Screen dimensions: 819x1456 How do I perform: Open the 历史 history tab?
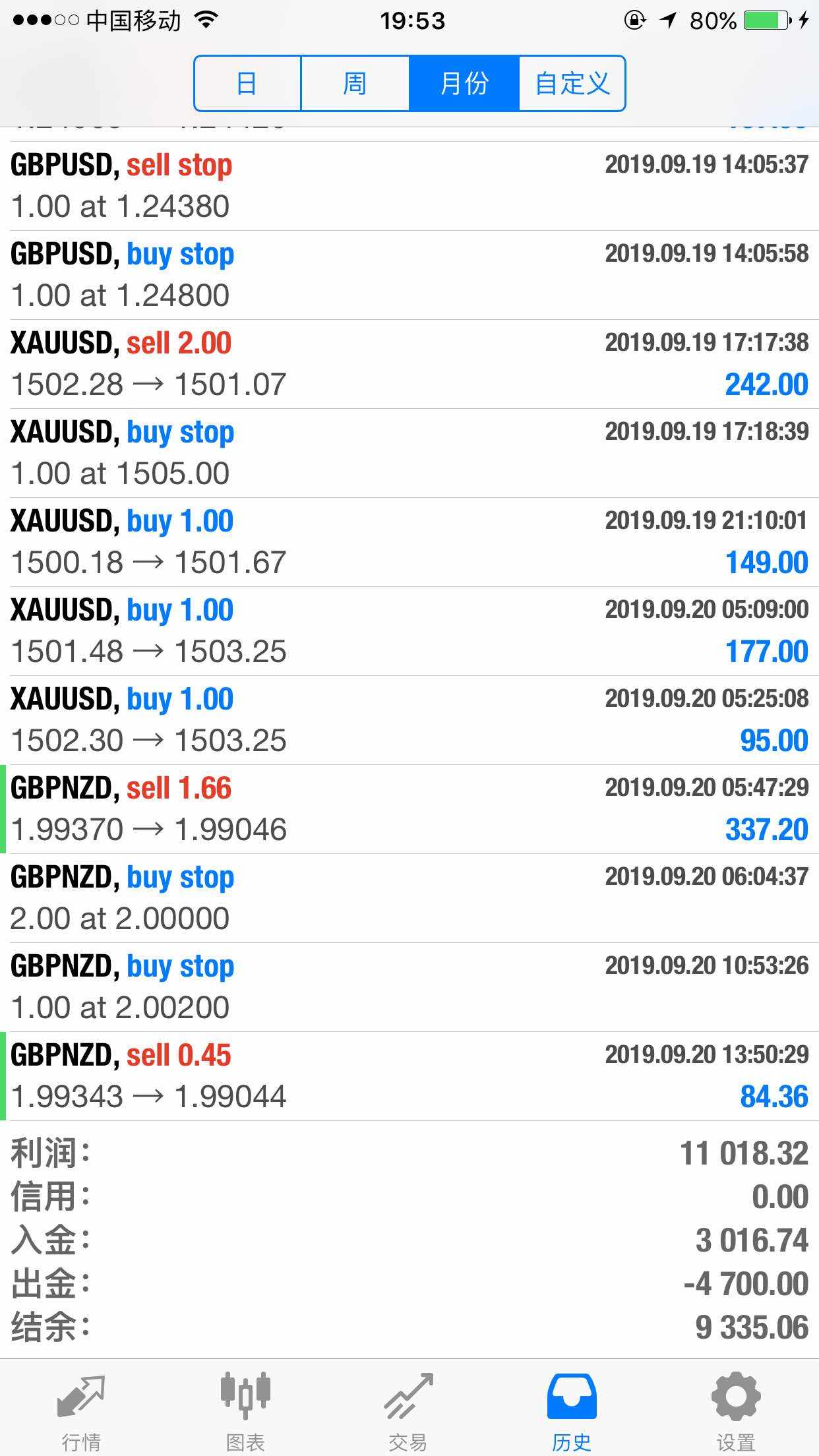(572, 1412)
